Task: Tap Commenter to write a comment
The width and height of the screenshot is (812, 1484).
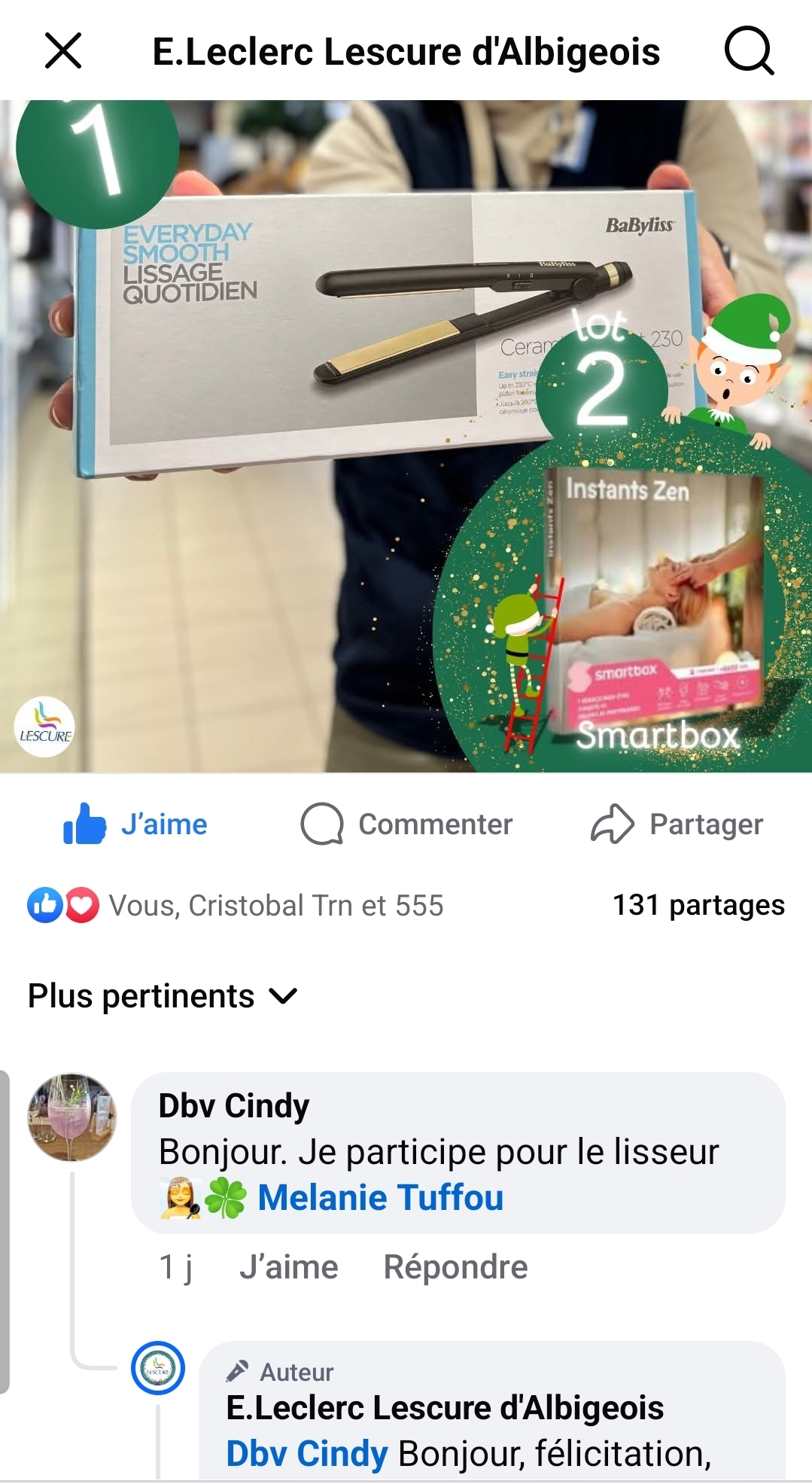Action: (406, 824)
